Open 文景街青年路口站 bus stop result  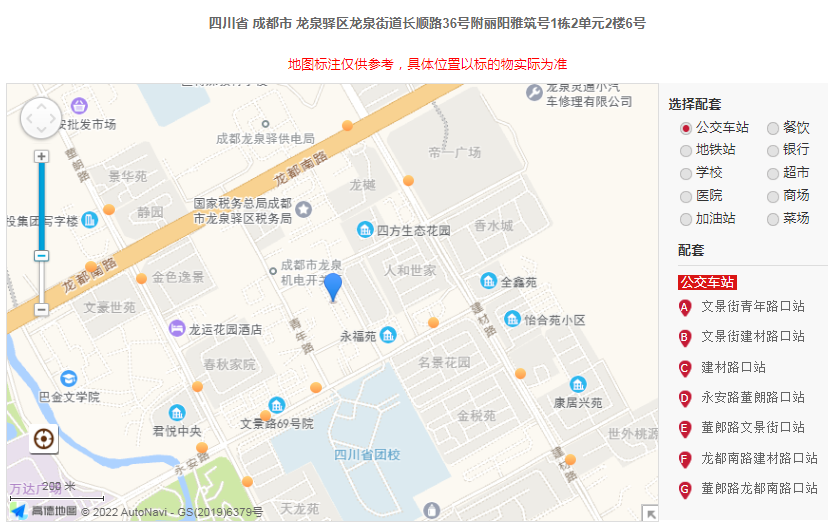(752, 307)
